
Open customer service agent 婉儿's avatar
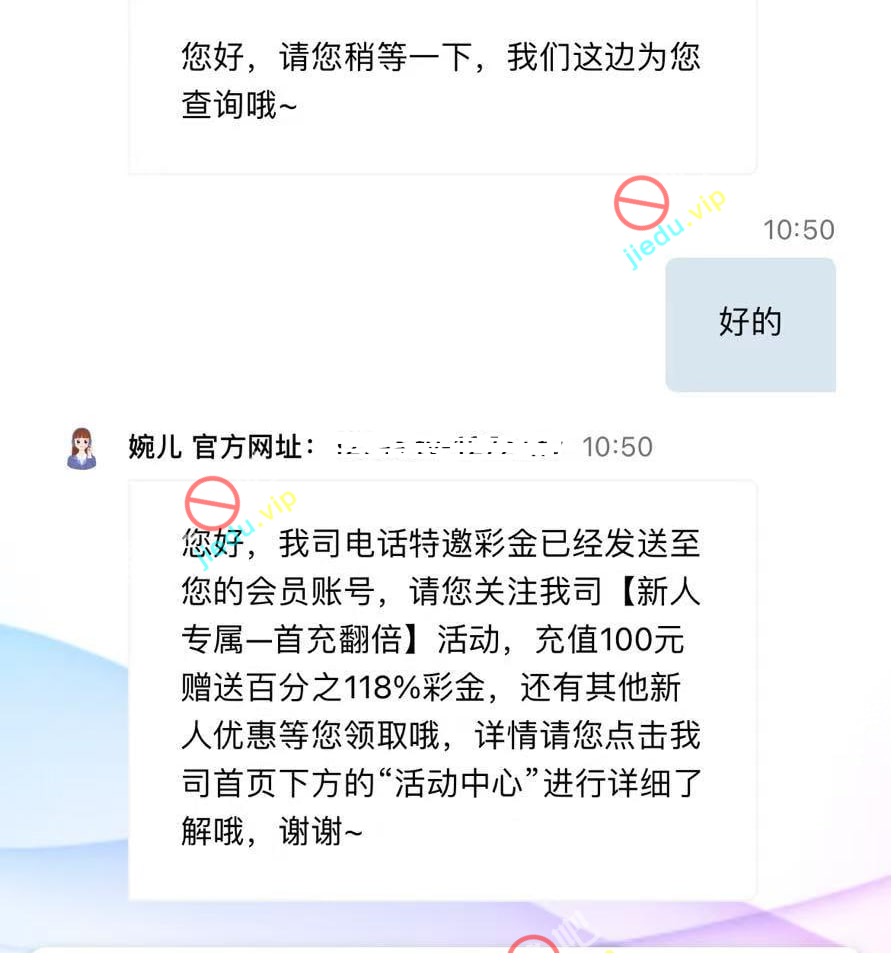pos(81,448)
